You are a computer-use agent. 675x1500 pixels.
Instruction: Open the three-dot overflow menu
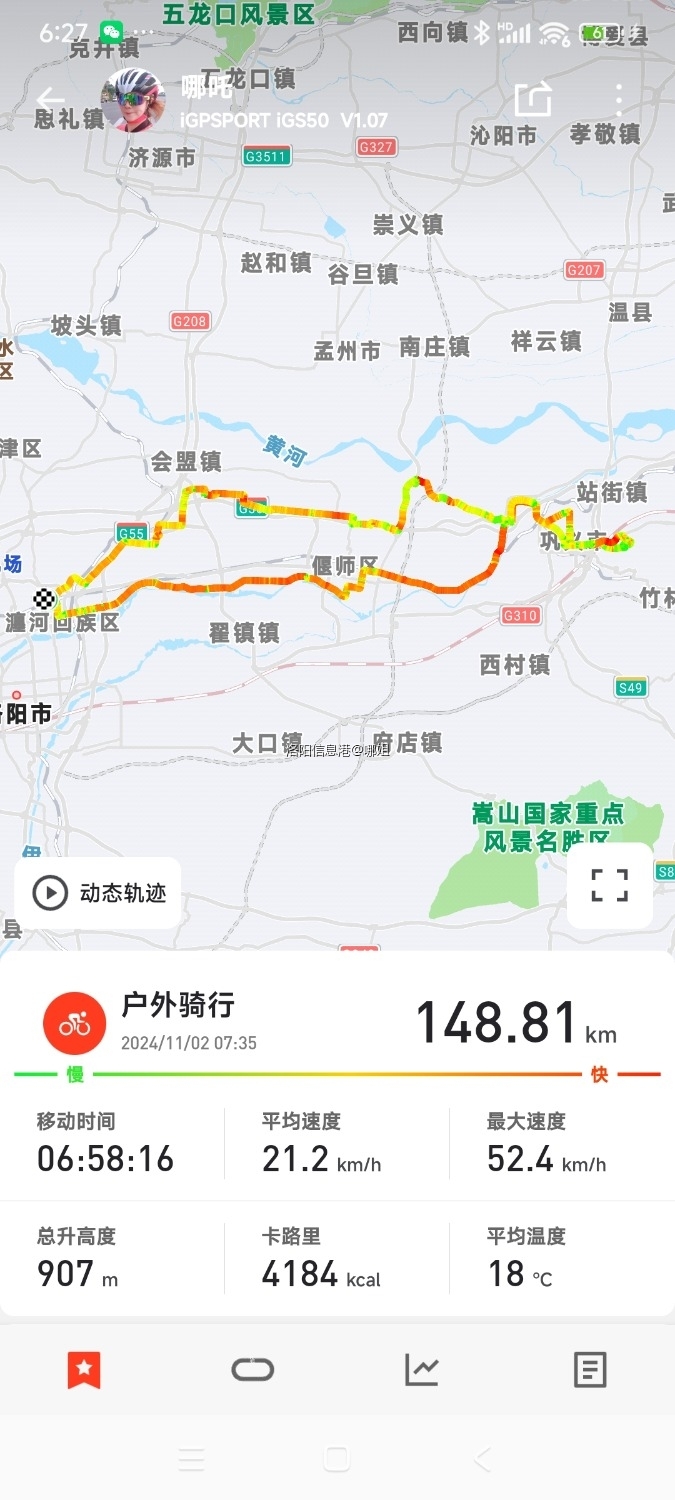coord(619,99)
